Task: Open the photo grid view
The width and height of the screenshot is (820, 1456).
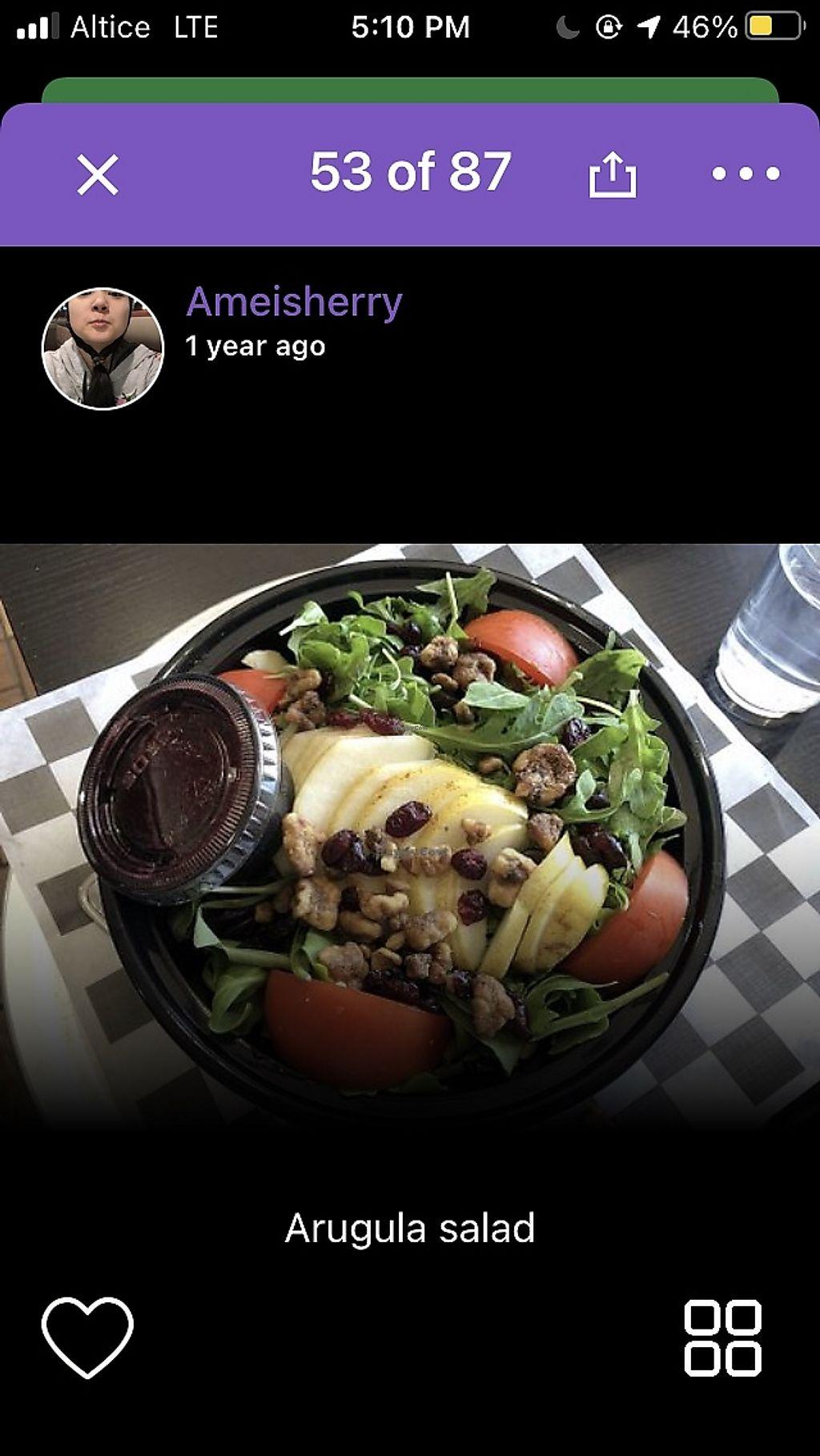Action: (722, 1338)
